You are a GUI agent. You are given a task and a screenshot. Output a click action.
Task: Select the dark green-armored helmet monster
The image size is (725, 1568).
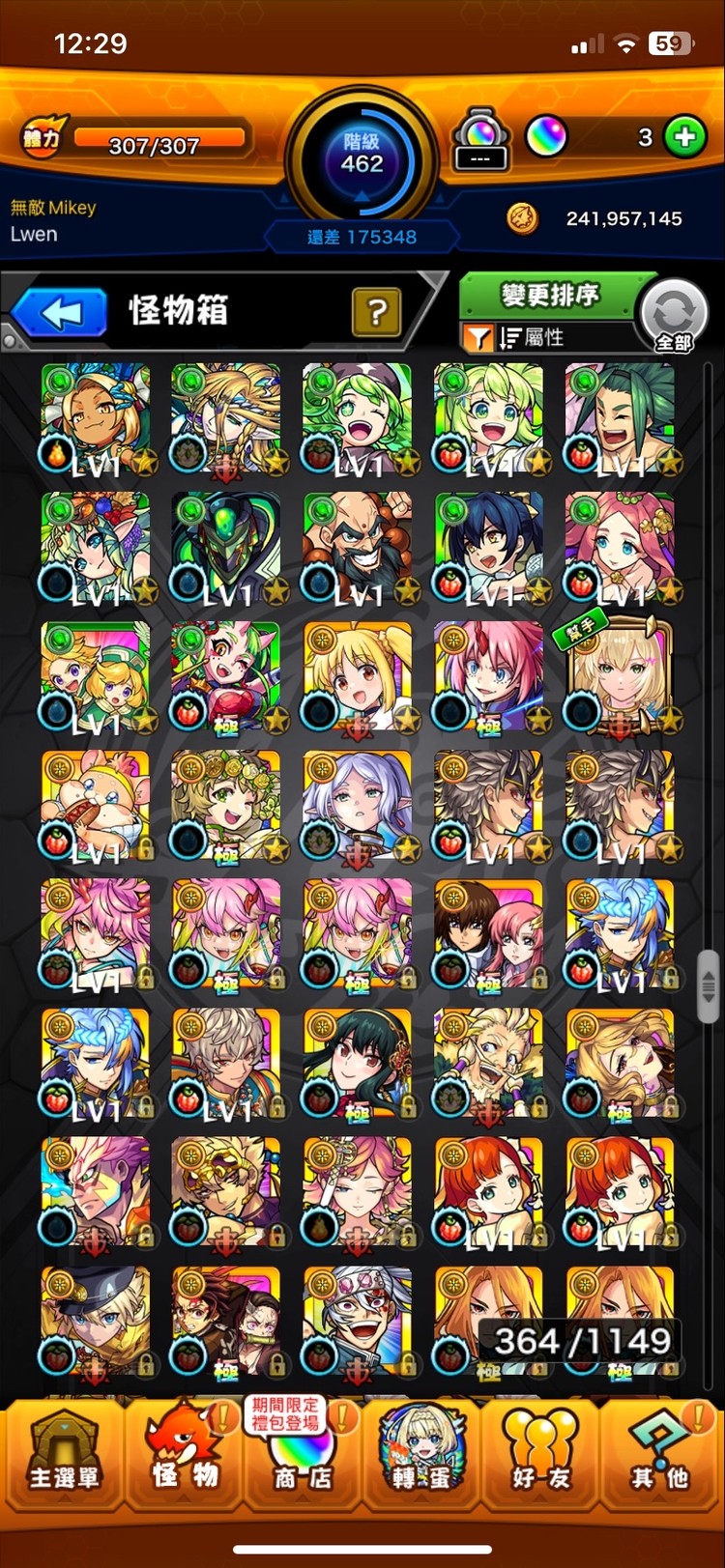225,547
